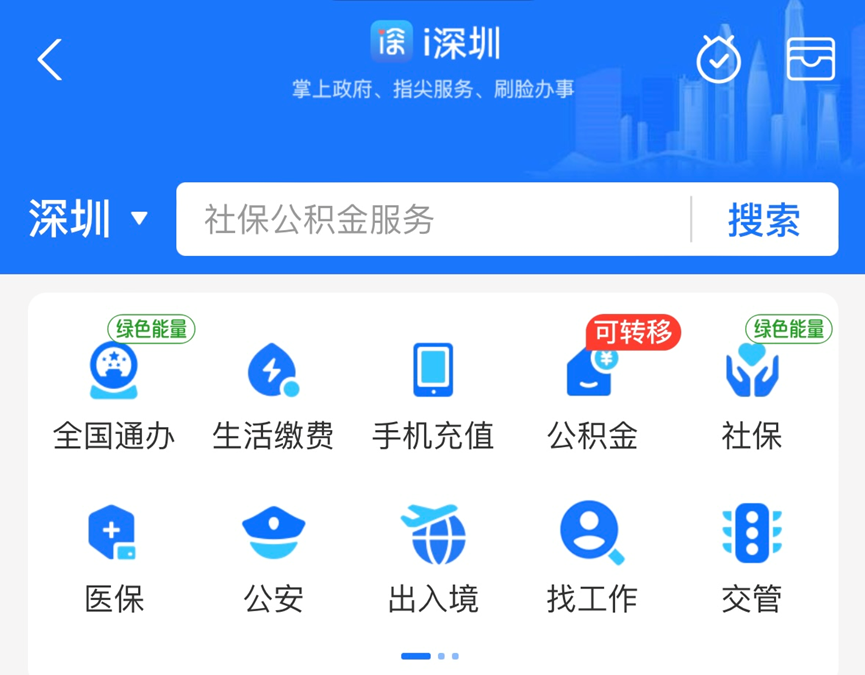Open 全国通办 service
The height and width of the screenshot is (675, 865).
pyautogui.click(x=113, y=395)
